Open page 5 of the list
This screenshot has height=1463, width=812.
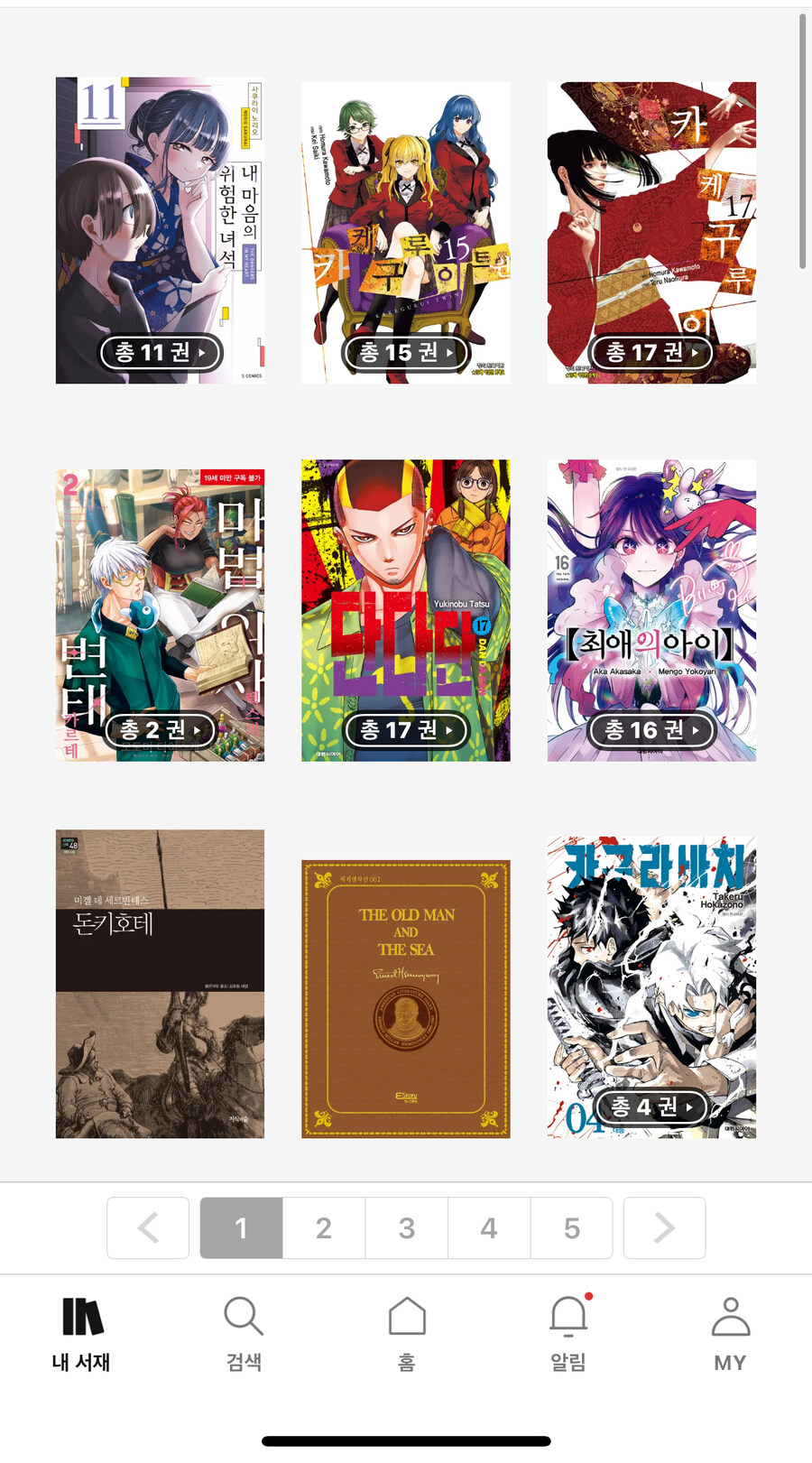[x=571, y=1227]
